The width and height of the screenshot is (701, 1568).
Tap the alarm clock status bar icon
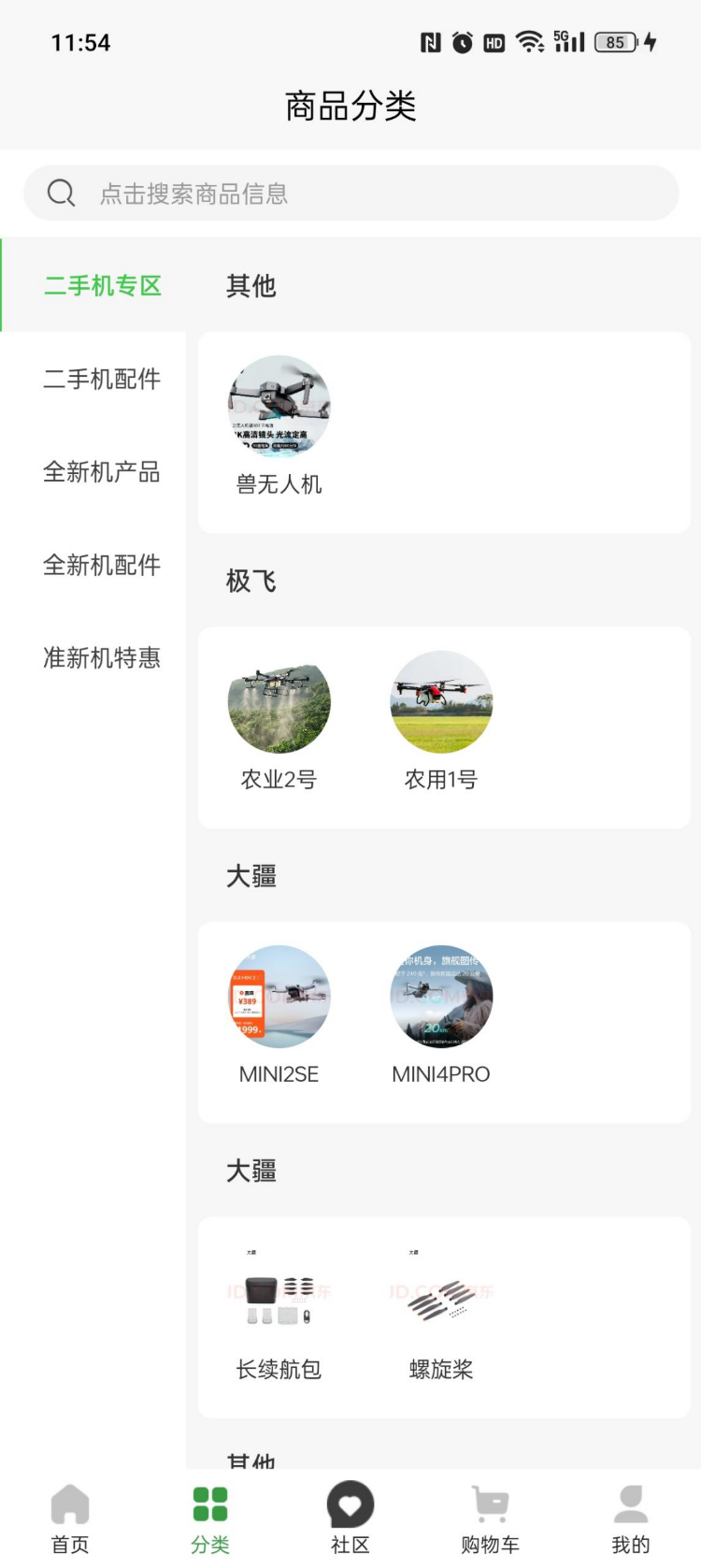tap(461, 42)
